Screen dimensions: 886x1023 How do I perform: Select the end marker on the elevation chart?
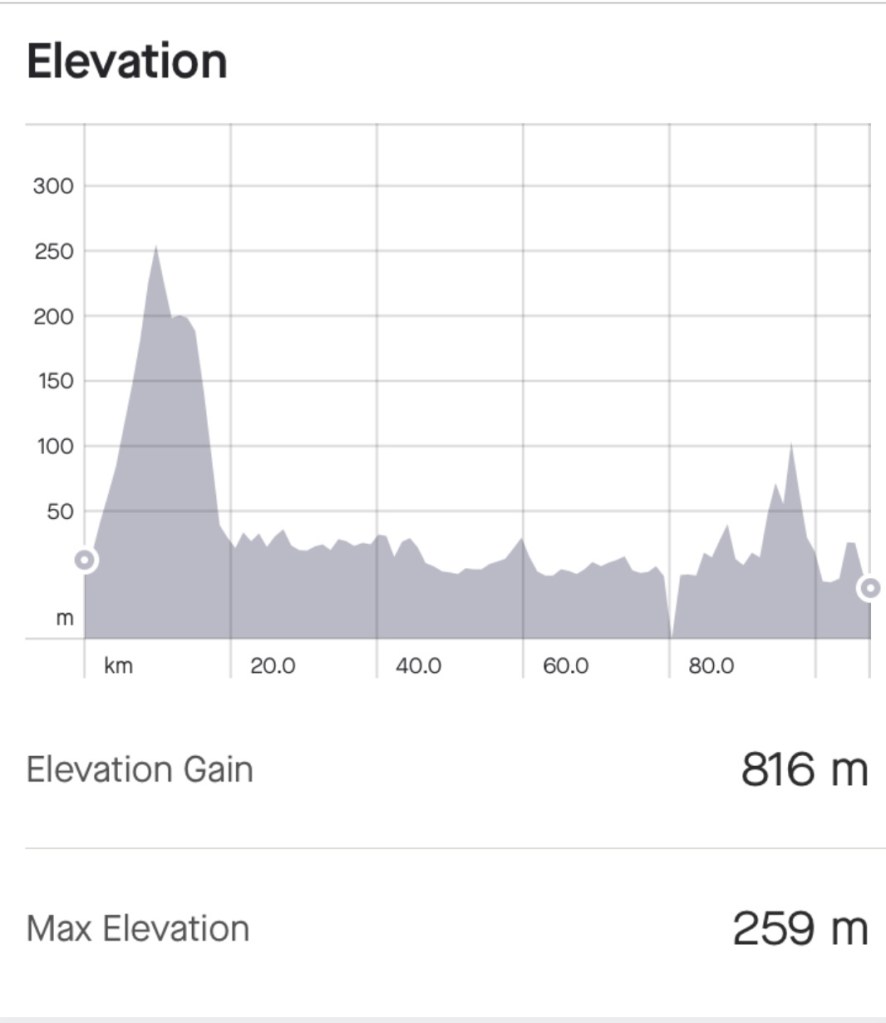point(871,588)
